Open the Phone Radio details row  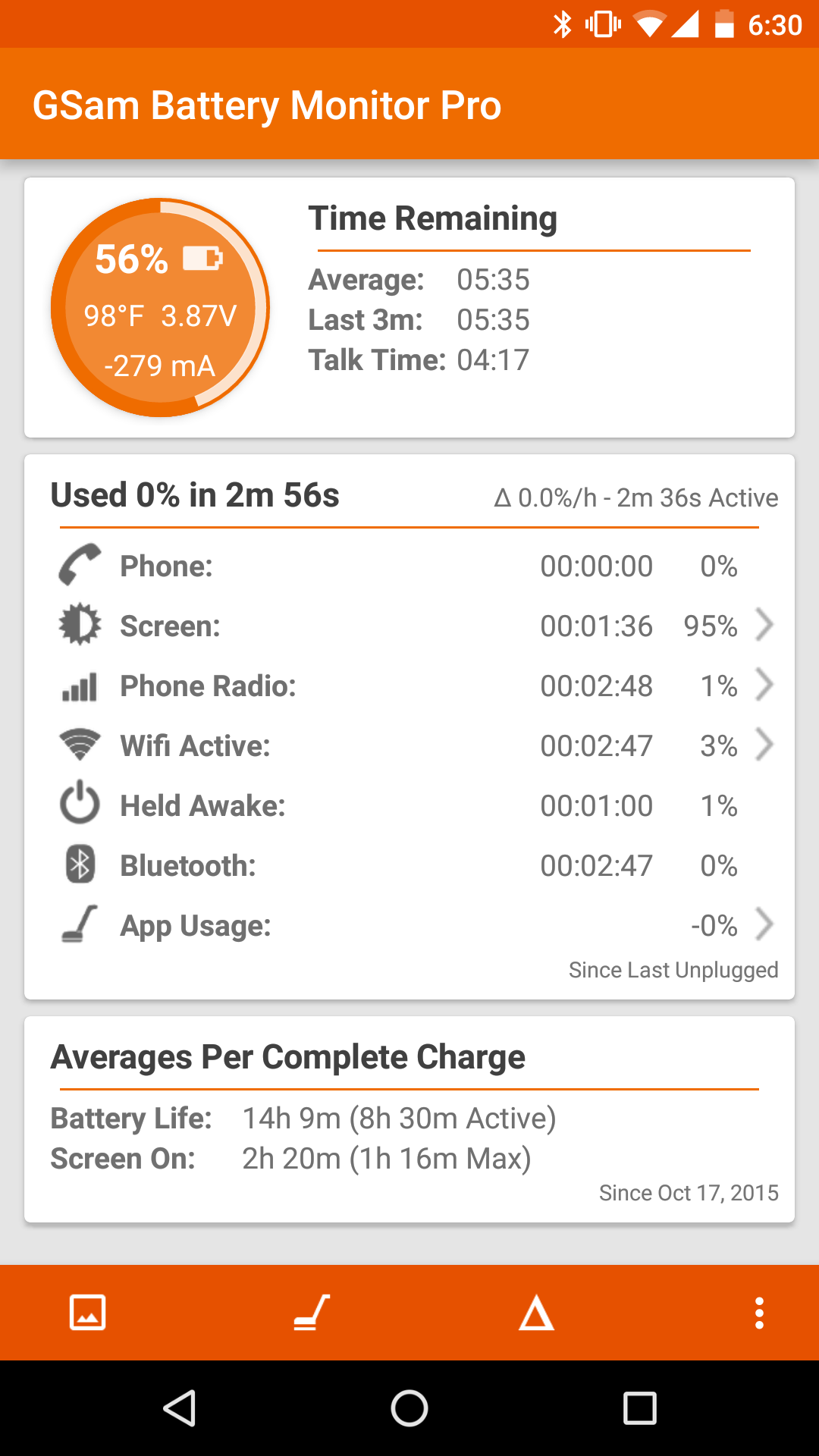click(x=409, y=686)
